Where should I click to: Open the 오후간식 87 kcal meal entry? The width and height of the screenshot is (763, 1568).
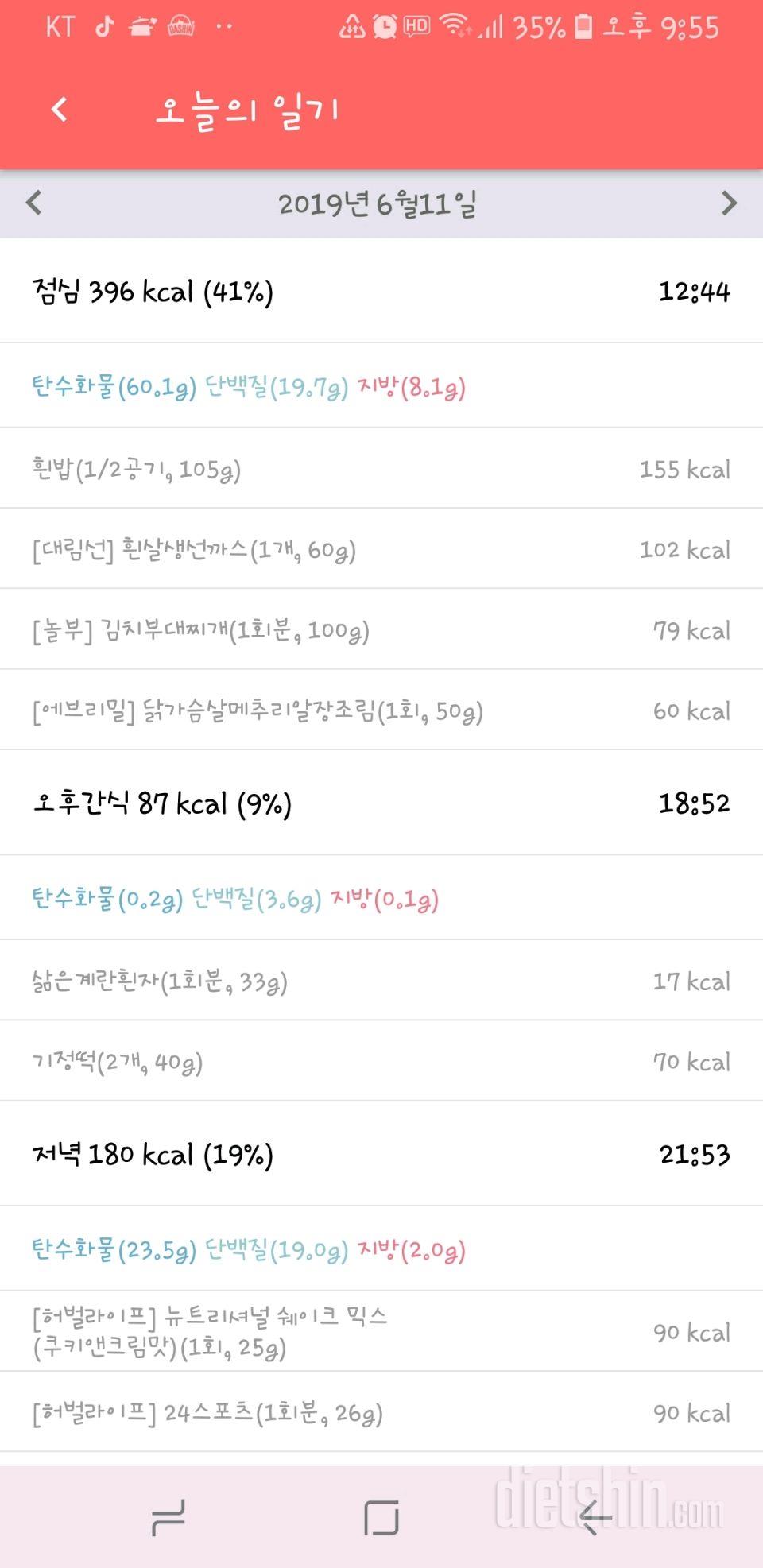click(x=380, y=803)
